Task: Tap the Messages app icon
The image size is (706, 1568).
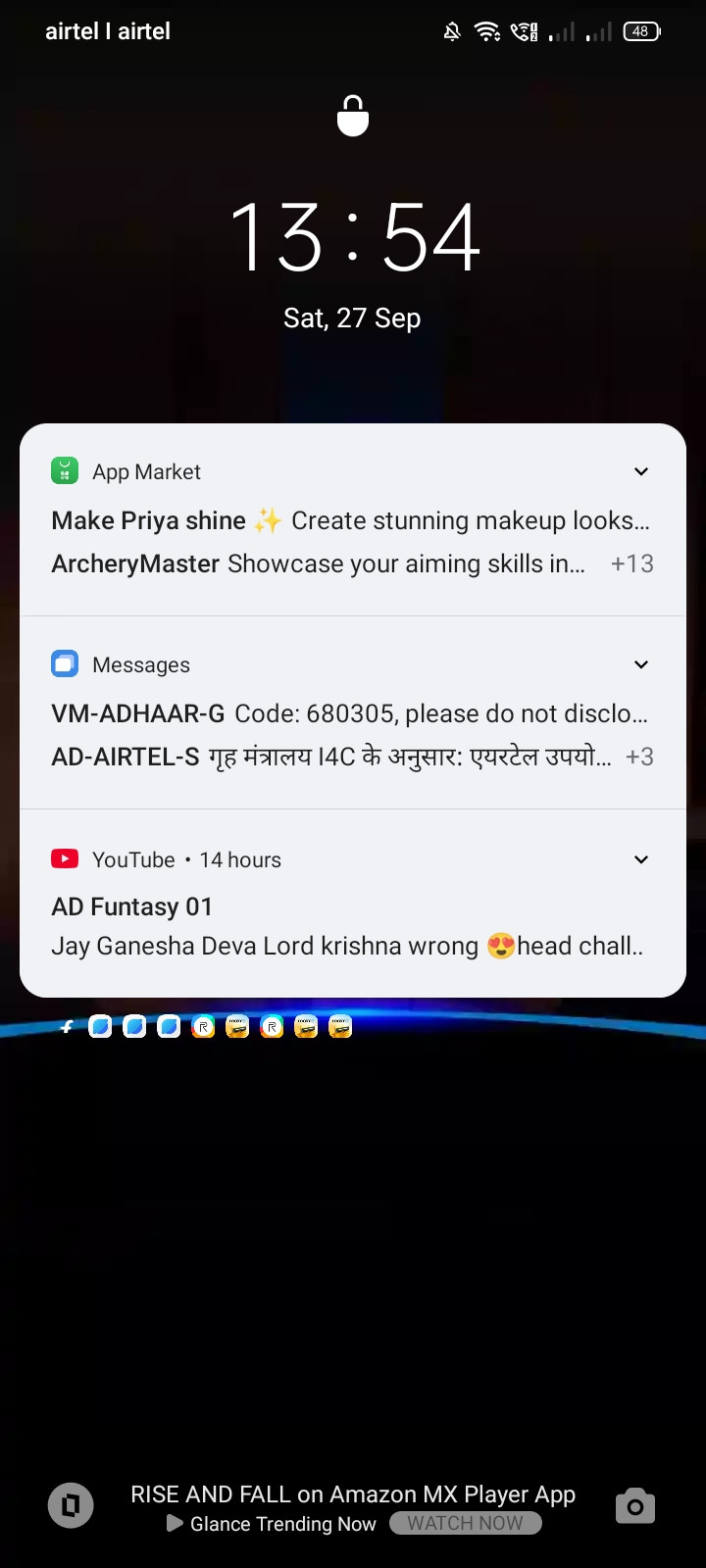Action: point(64,663)
